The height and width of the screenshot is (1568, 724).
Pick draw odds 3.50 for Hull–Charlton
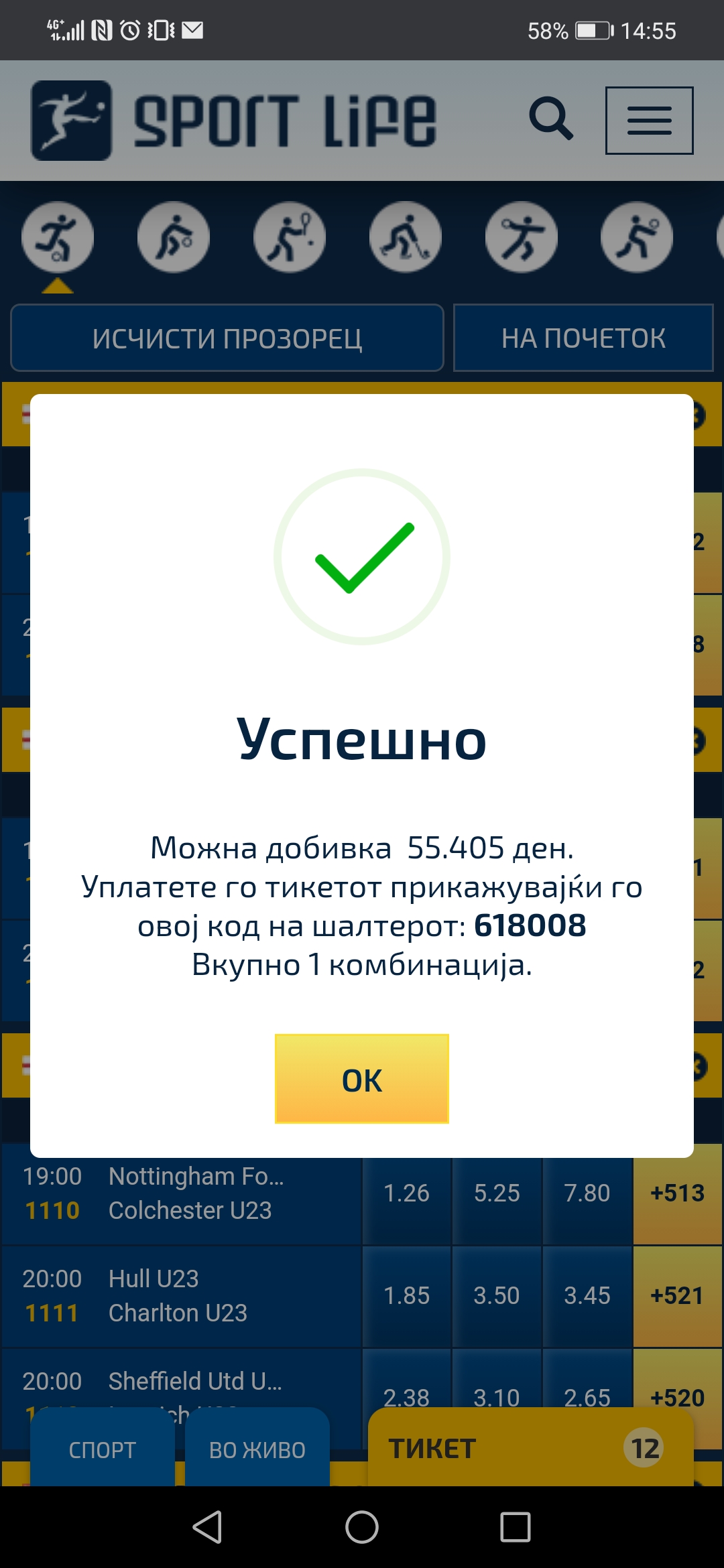point(496,1295)
